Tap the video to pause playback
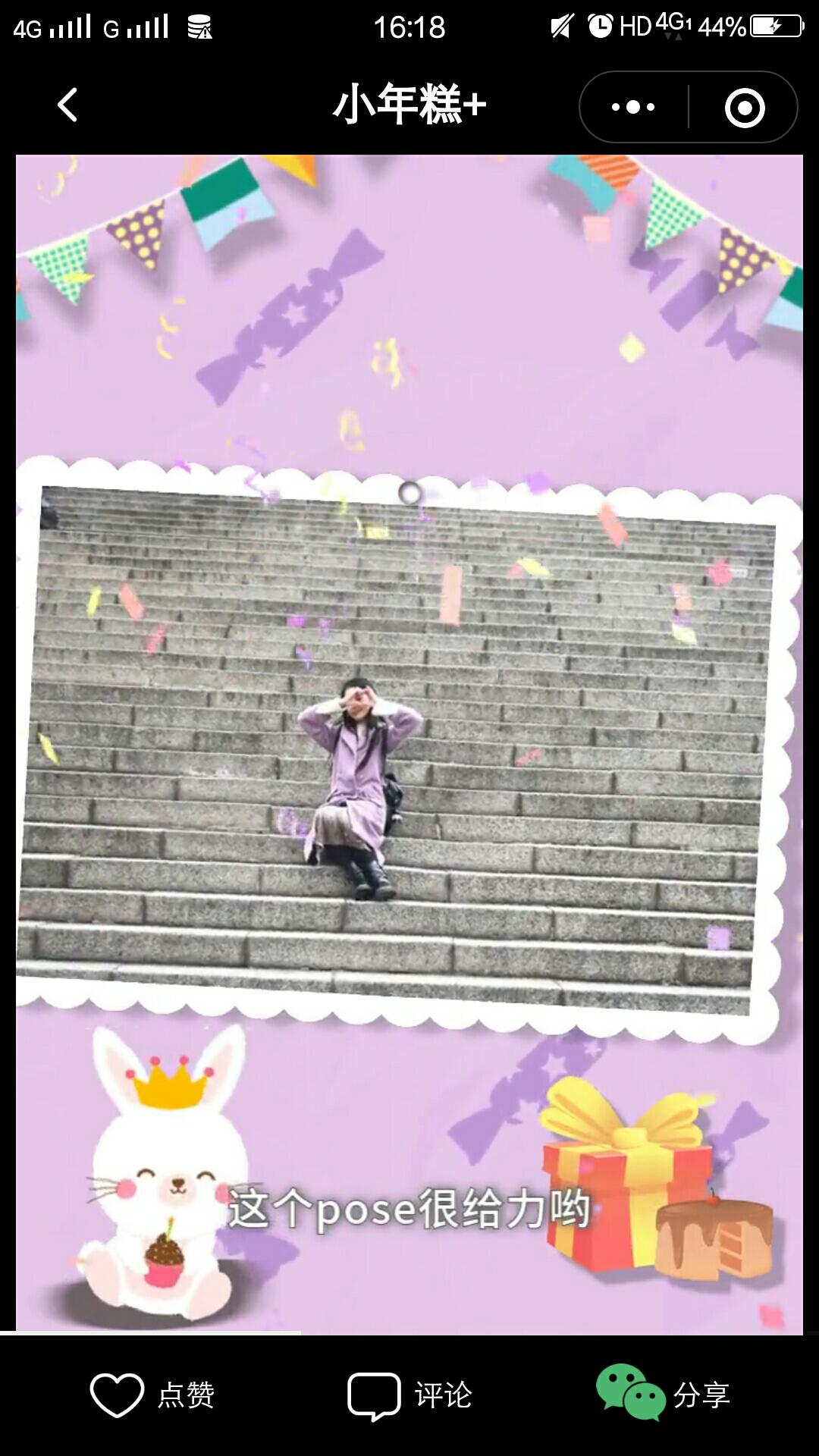819x1456 pixels. [x=409, y=744]
